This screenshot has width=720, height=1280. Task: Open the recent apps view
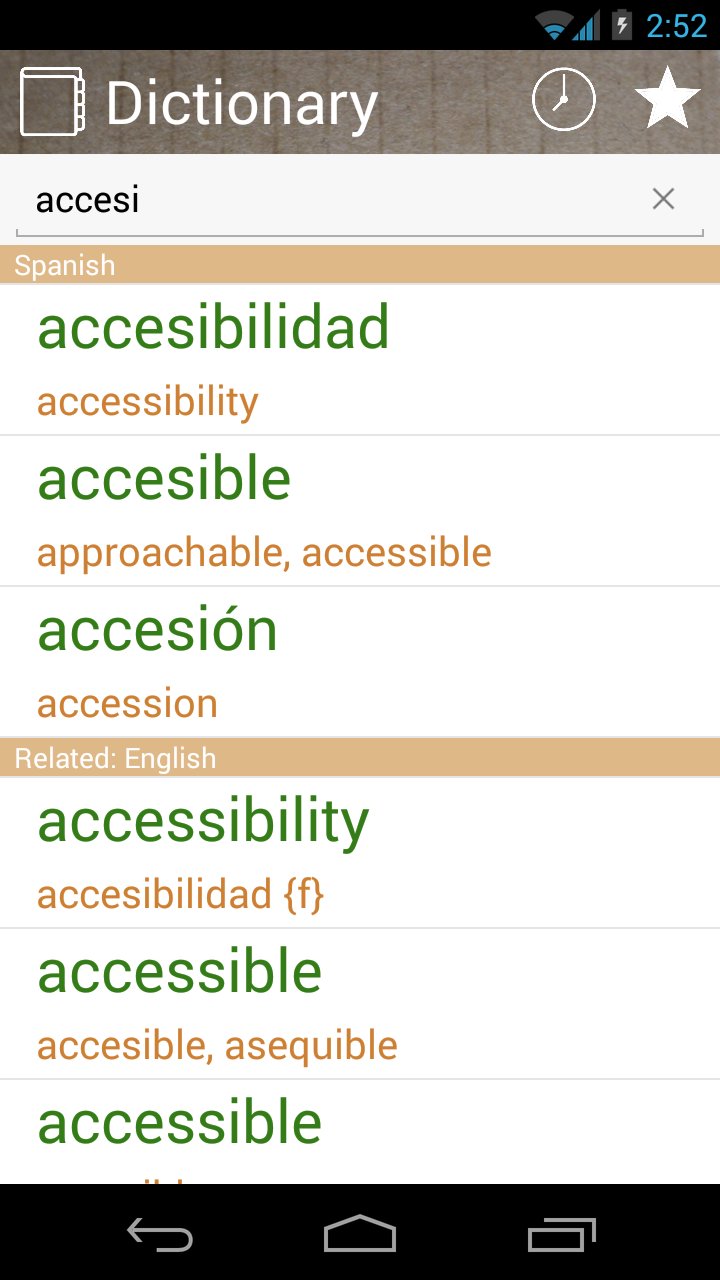pyautogui.click(x=561, y=1236)
